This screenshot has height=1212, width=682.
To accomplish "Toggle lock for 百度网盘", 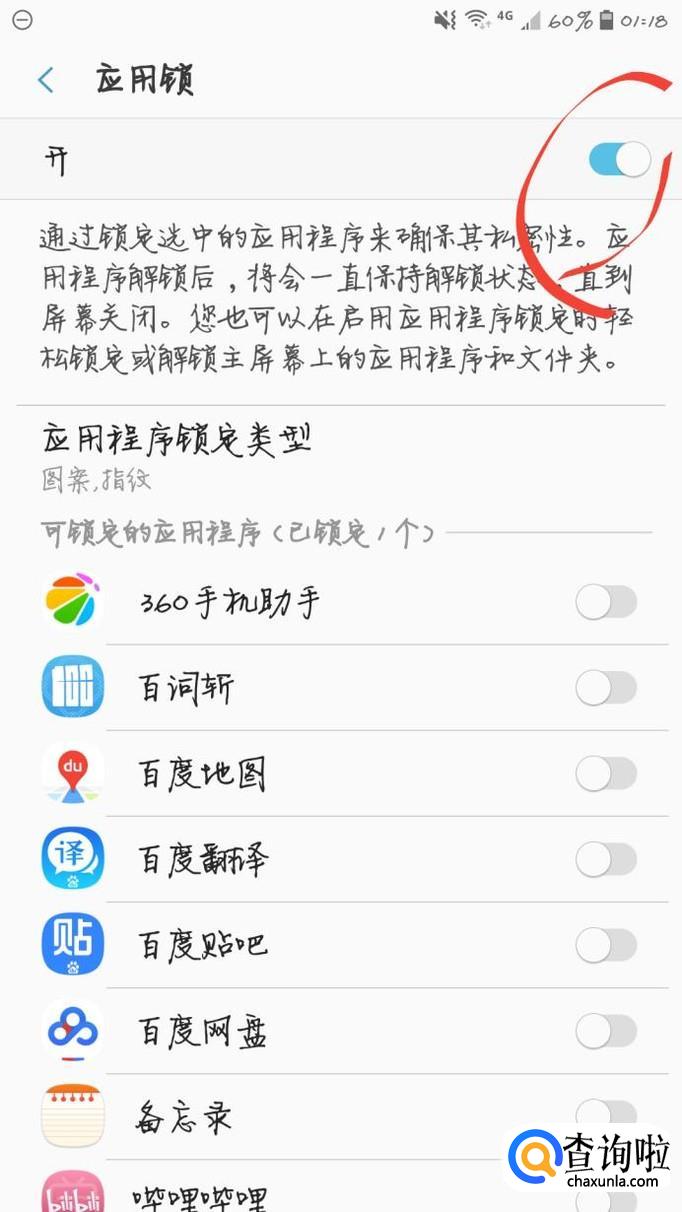I will click(x=606, y=1031).
